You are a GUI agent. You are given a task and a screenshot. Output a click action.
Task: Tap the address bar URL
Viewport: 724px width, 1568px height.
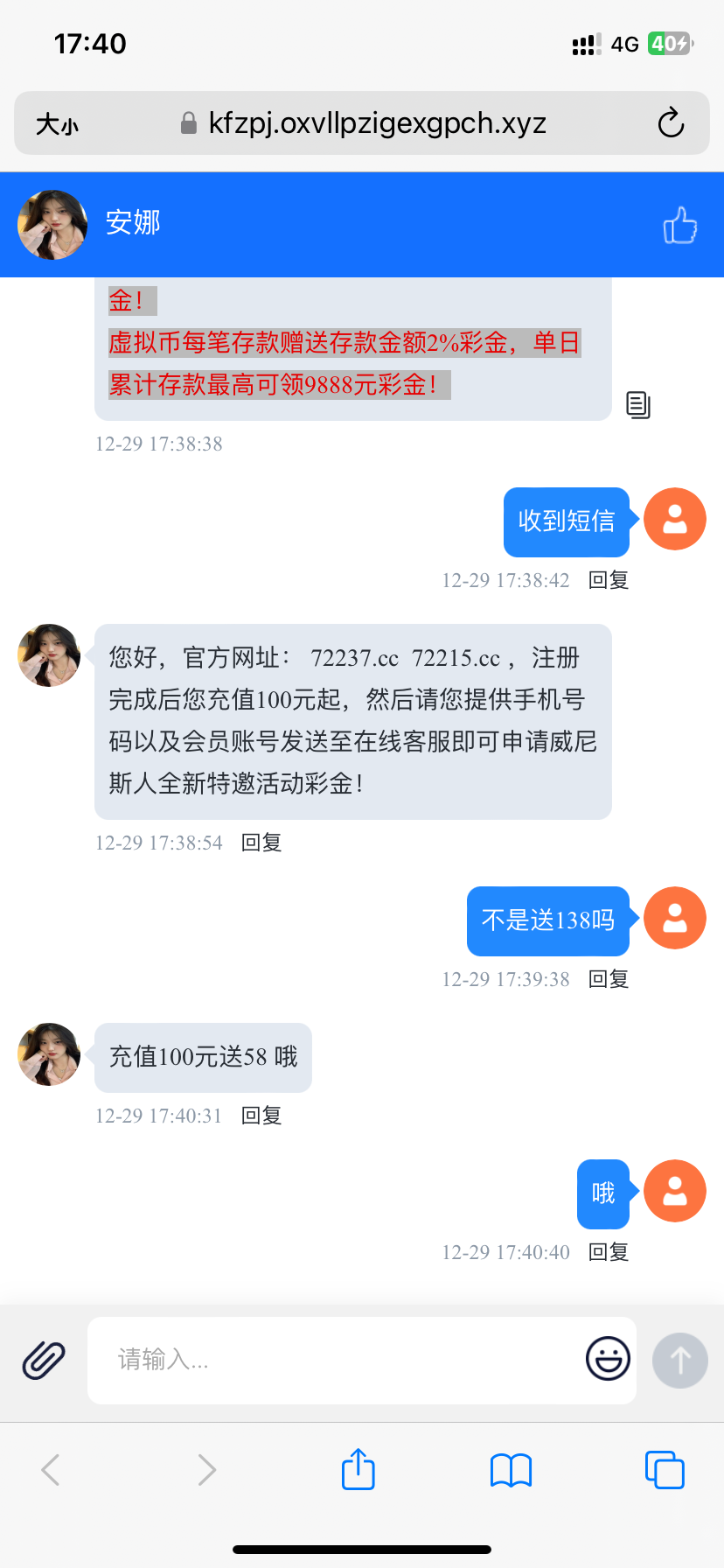pyautogui.click(x=376, y=123)
